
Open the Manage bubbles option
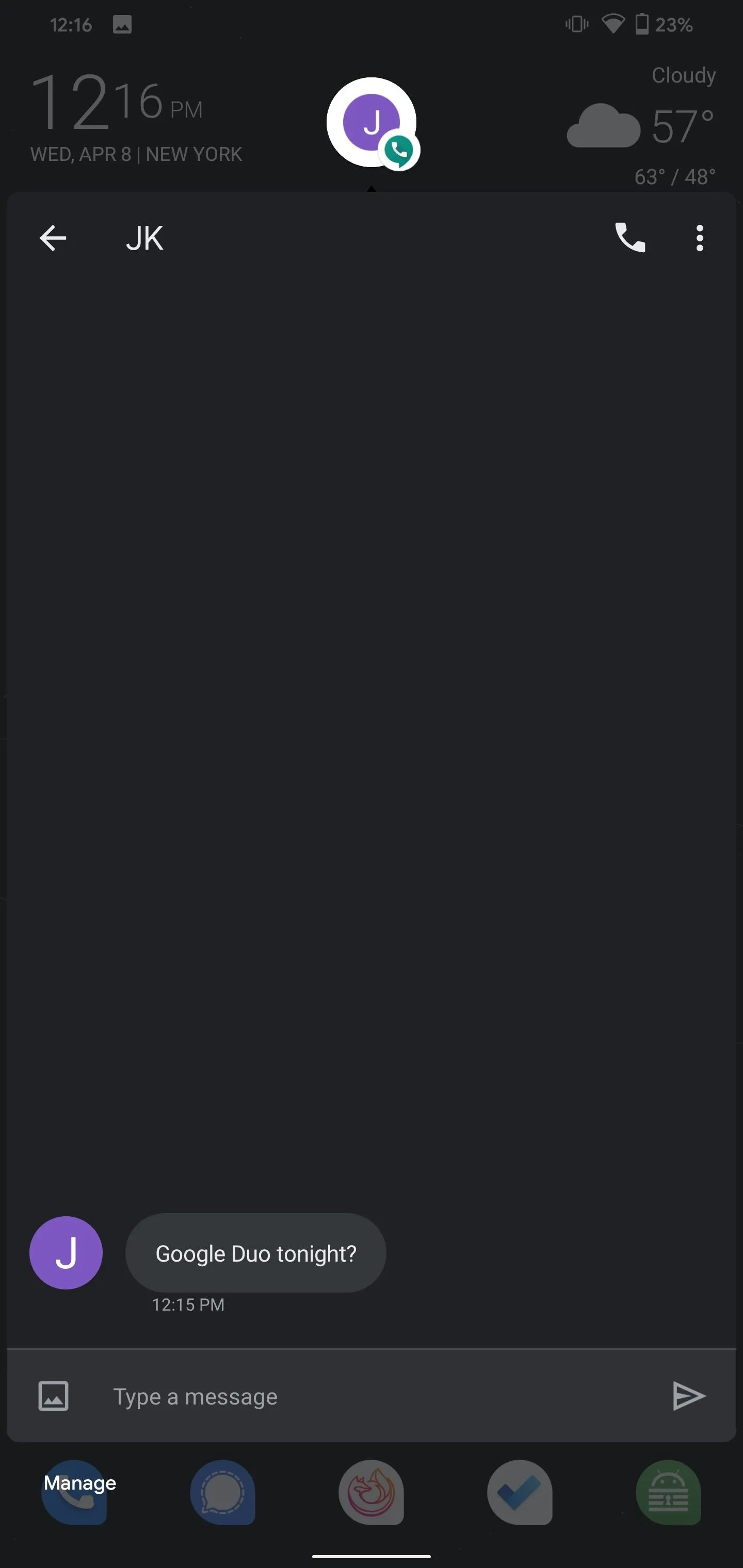(80, 1483)
